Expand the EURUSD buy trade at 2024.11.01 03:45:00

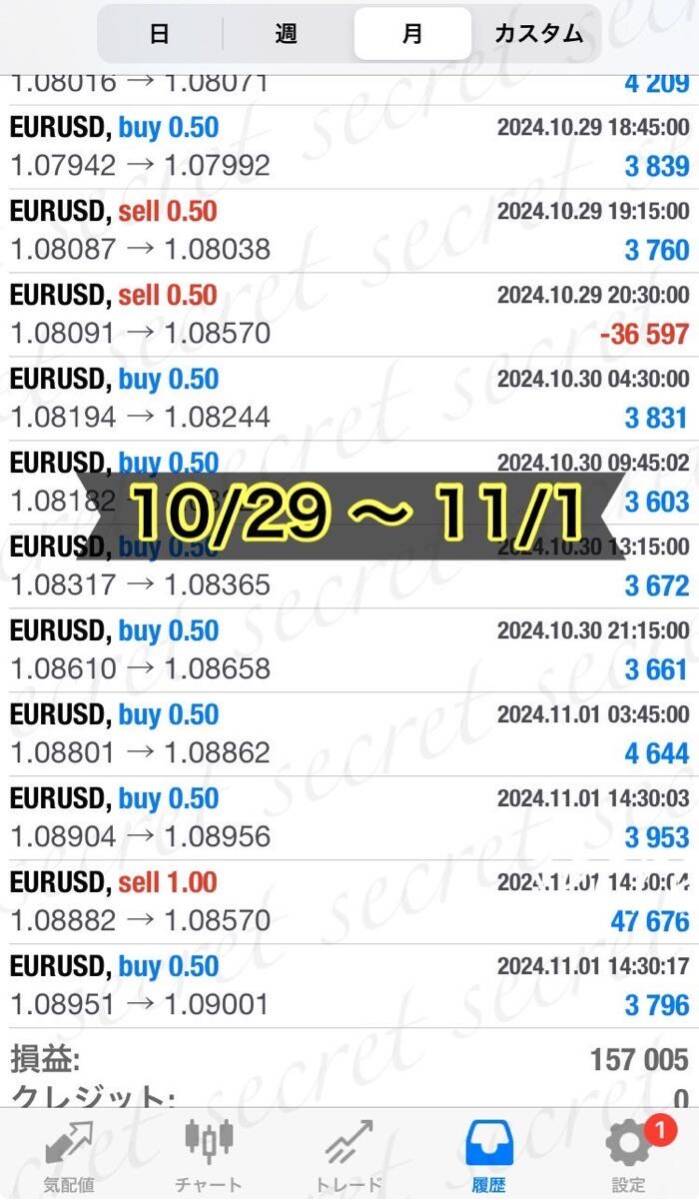(349, 735)
